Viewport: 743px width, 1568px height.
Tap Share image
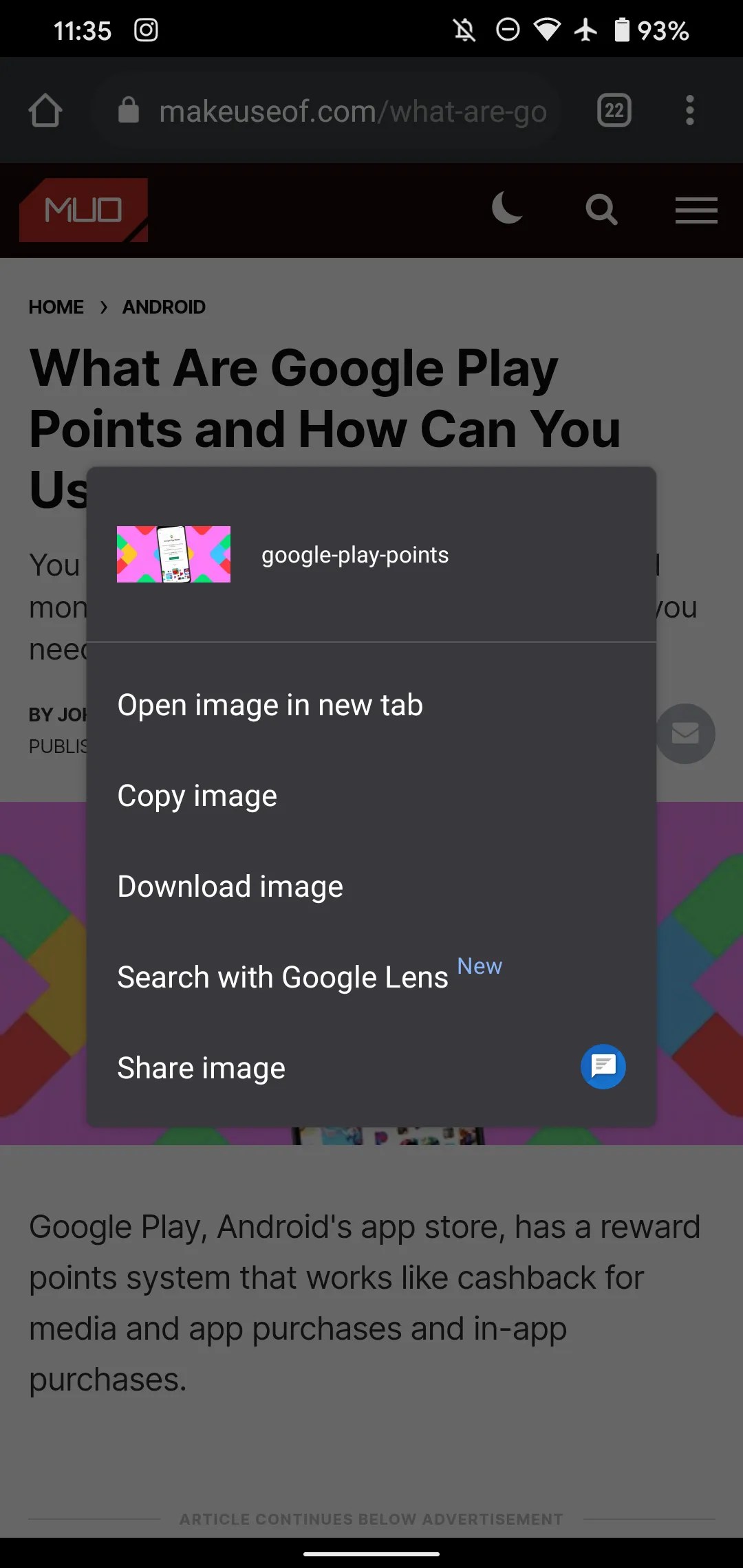coord(200,1067)
